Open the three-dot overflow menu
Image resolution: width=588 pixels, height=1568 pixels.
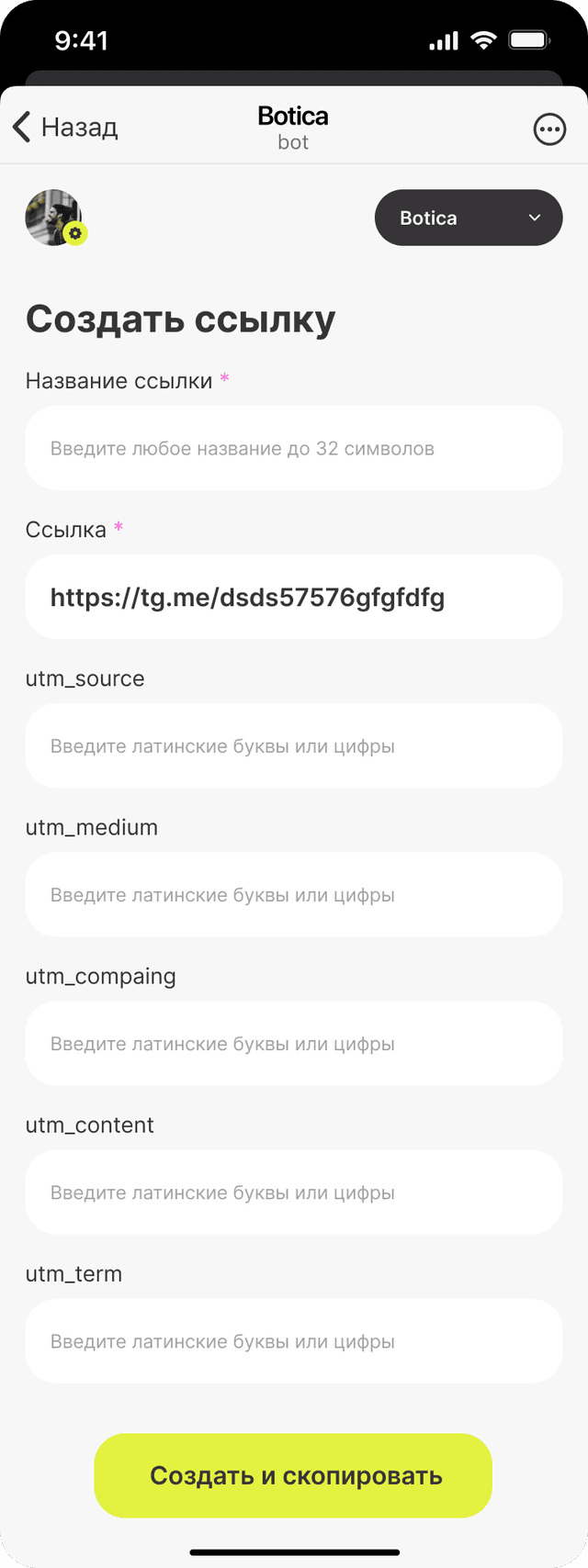pos(549,129)
